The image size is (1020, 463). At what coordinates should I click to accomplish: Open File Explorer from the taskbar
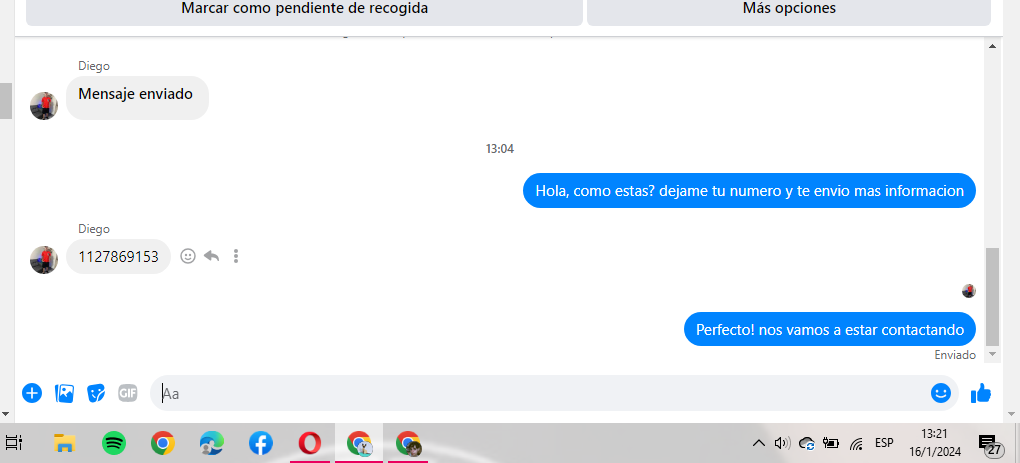tap(65, 443)
